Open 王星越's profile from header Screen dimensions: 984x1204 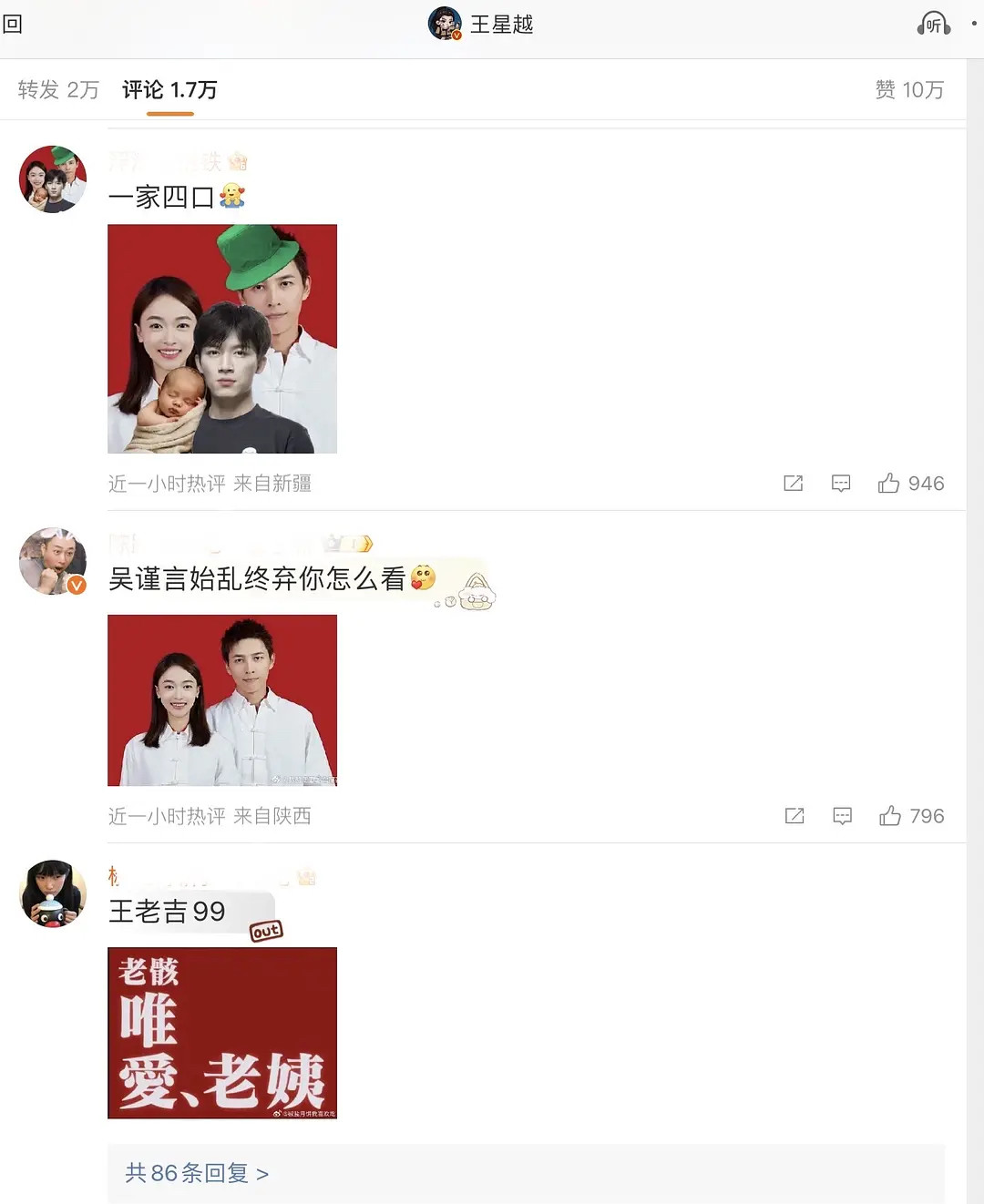pos(481,24)
